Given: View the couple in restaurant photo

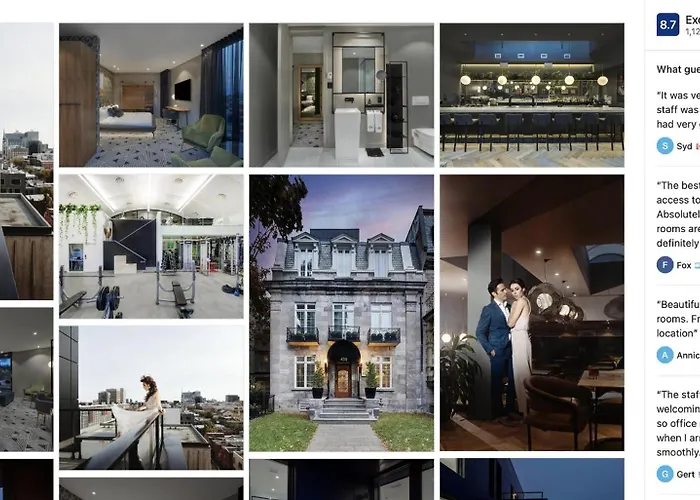Looking at the screenshot, I should (x=531, y=312).
